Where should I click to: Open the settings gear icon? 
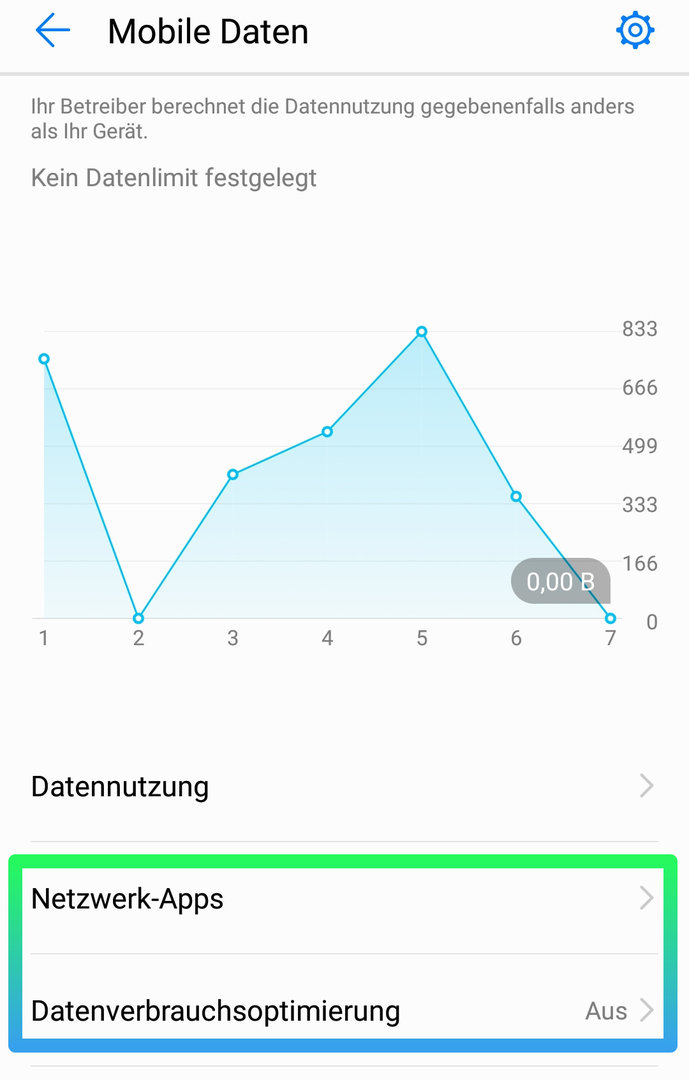click(634, 31)
